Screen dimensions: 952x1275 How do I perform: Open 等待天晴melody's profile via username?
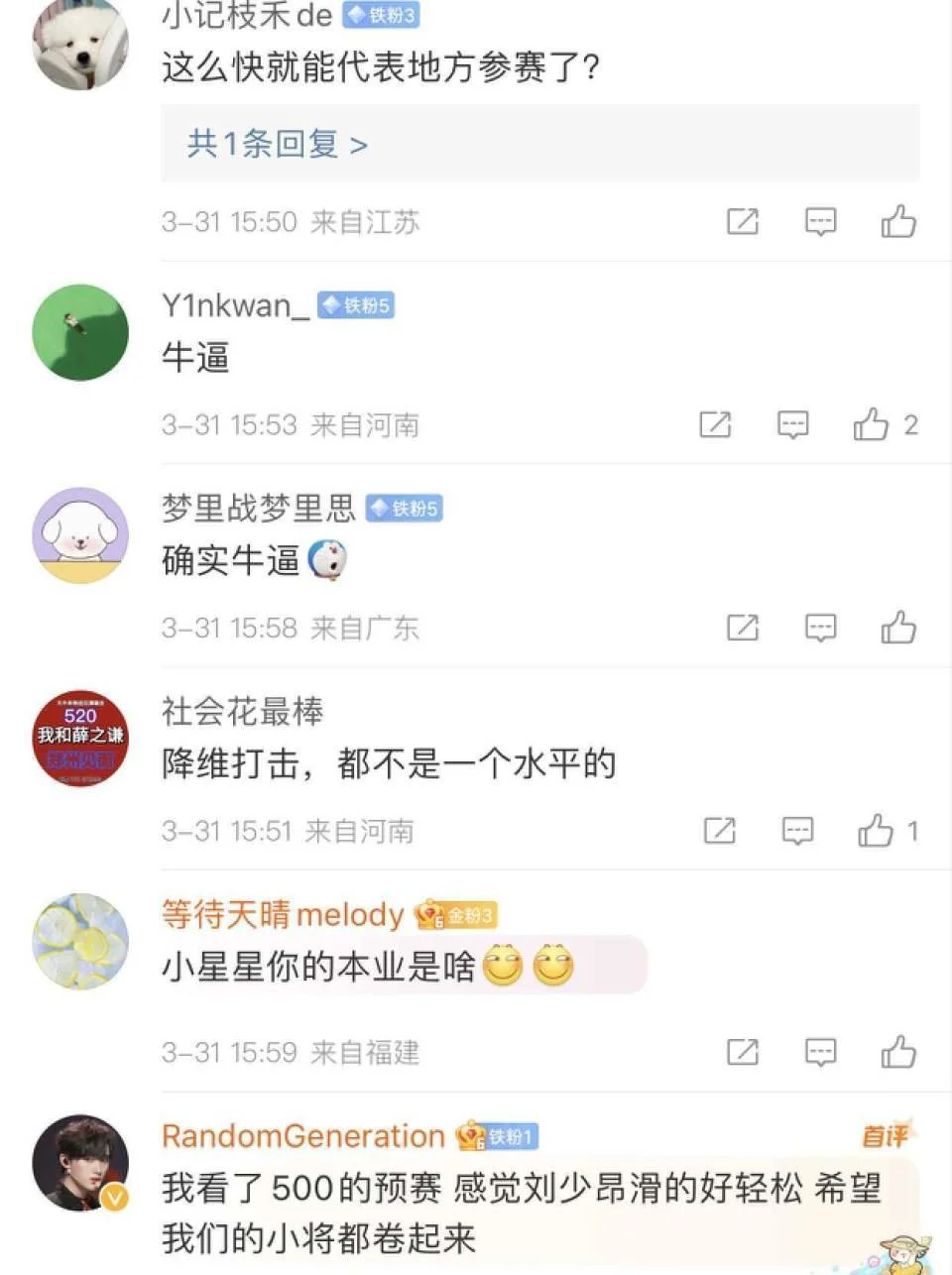283,914
